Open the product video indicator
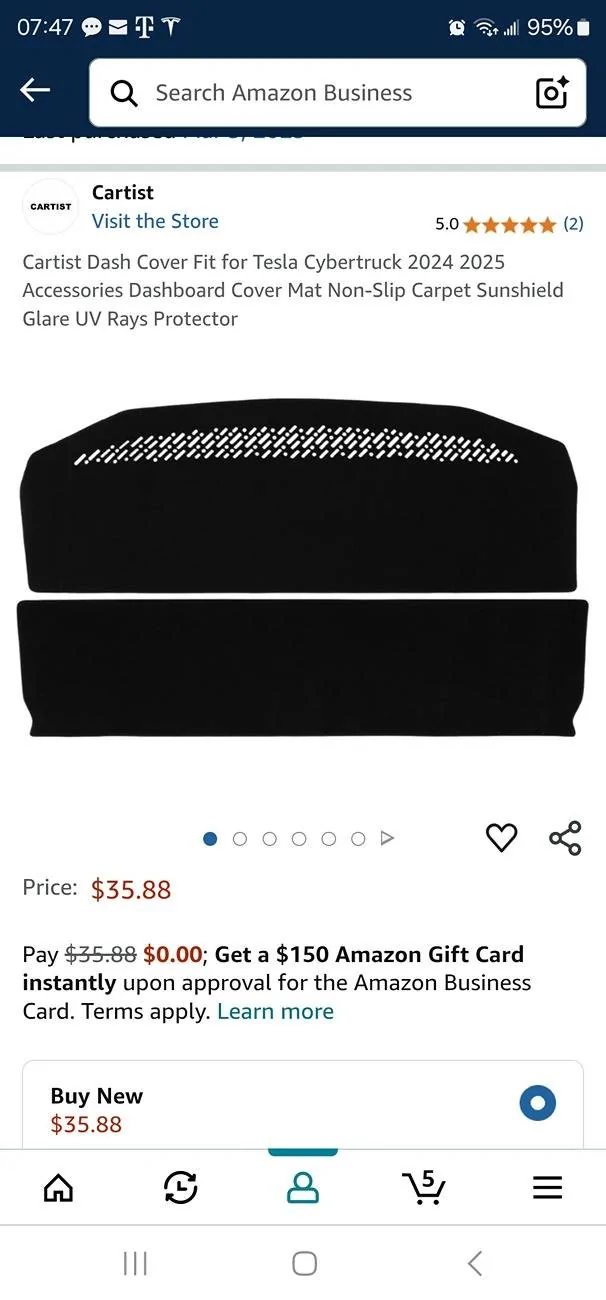Screen dimensions: 606x1300 coord(388,839)
